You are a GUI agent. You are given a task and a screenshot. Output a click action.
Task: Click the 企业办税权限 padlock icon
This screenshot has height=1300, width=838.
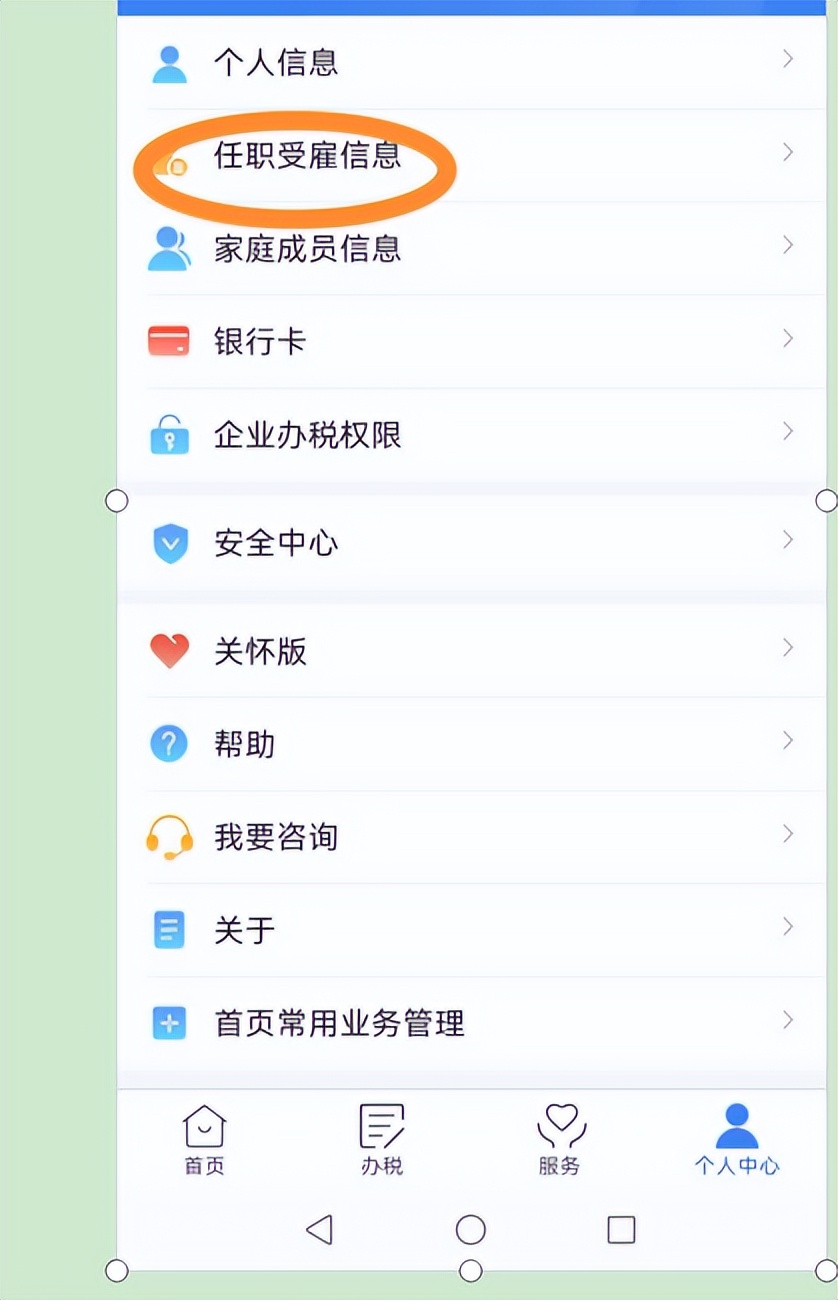pos(170,432)
